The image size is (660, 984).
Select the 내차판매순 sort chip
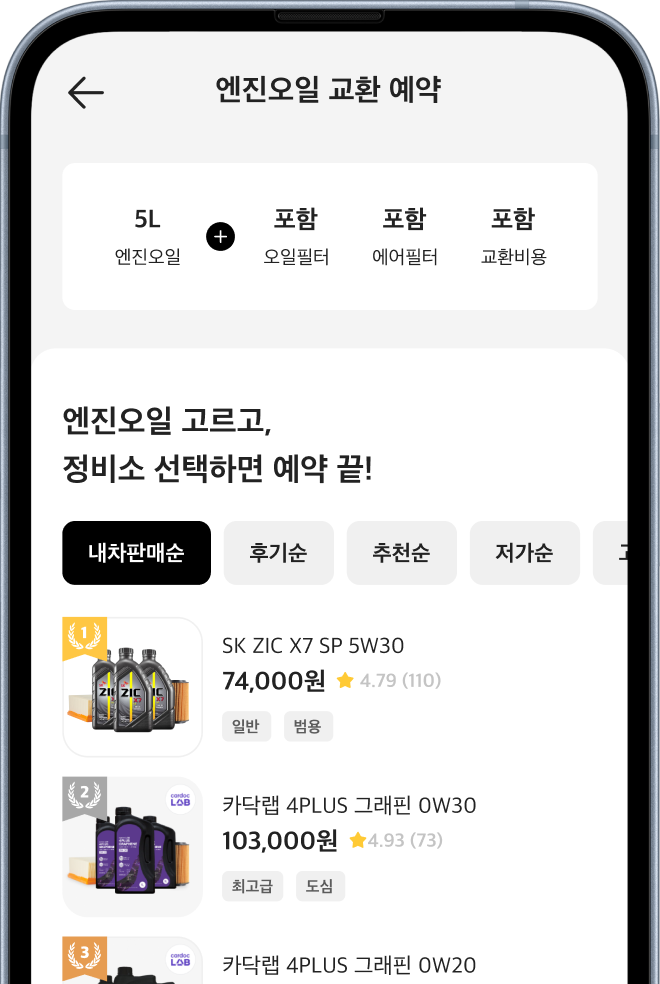[136, 553]
